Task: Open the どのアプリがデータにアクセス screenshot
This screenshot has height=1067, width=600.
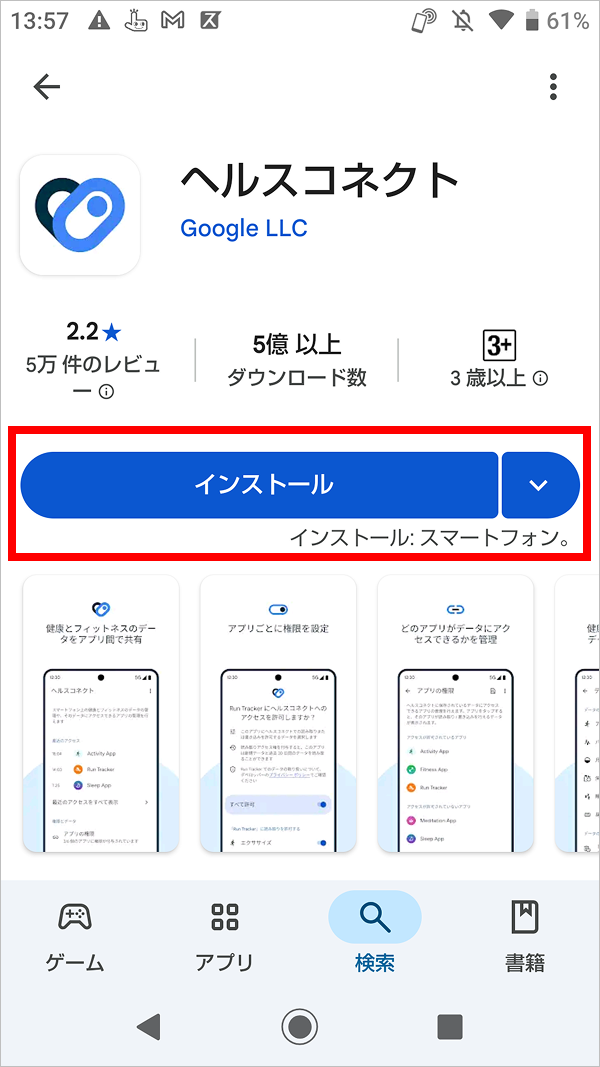Action: tap(455, 714)
